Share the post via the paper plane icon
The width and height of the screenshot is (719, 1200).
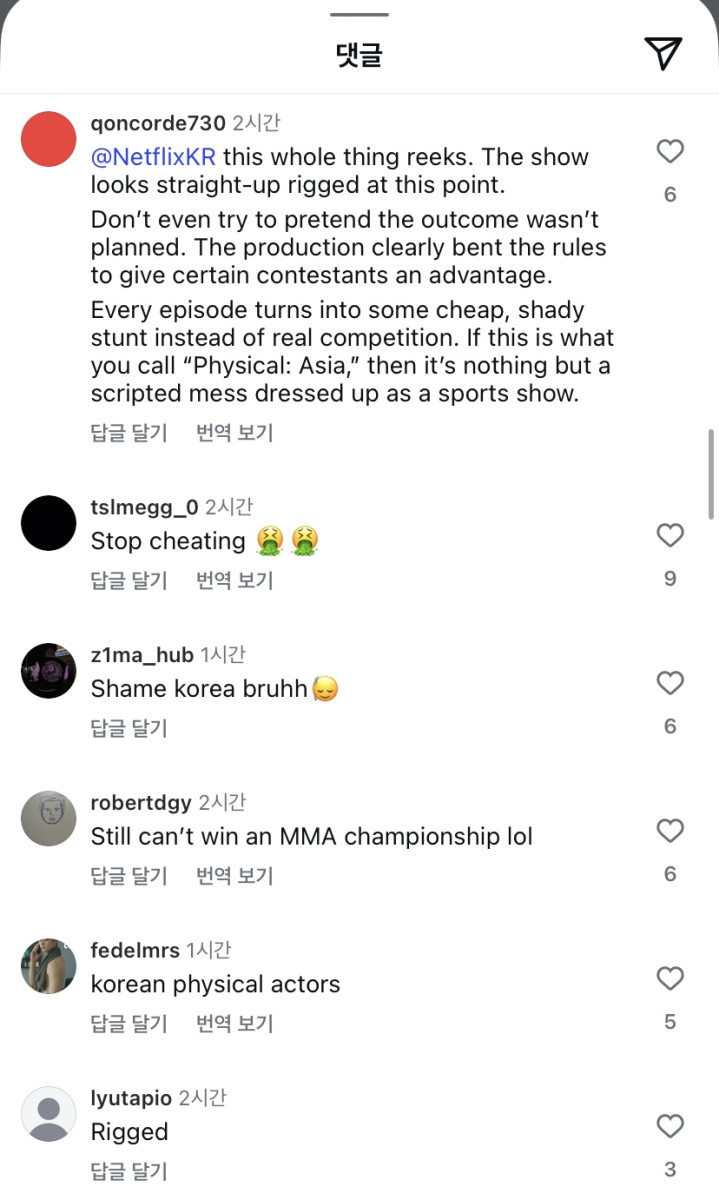(663, 54)
